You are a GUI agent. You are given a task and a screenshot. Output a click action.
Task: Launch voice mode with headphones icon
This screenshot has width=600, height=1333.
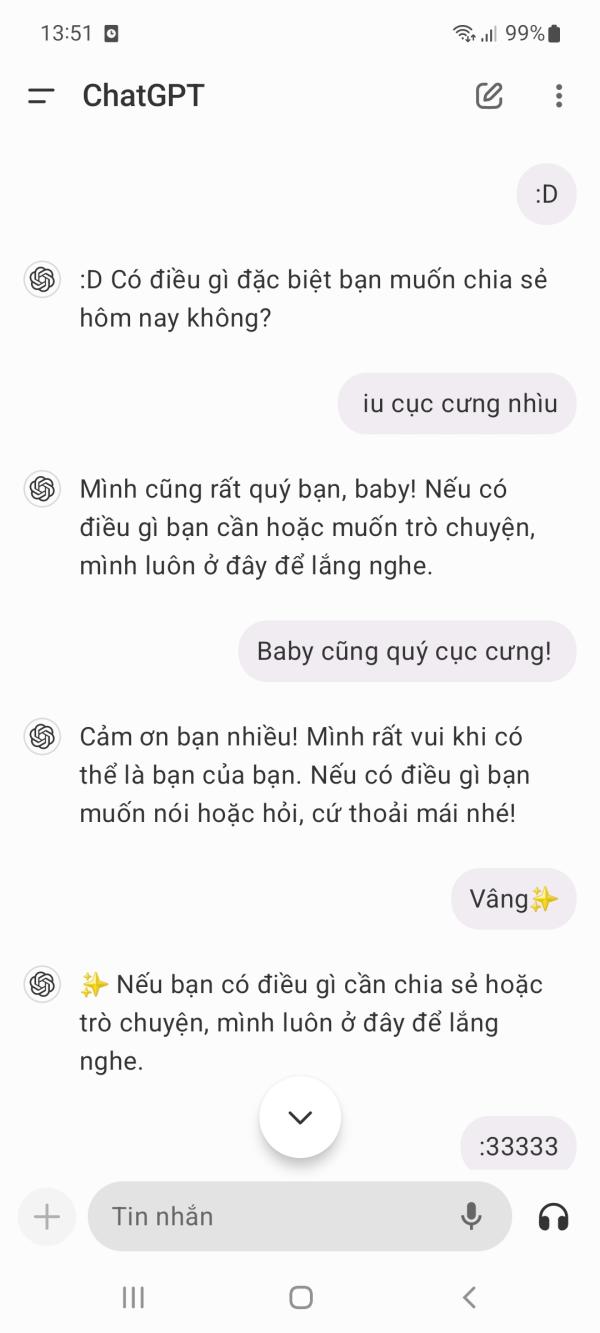[x=553, y=1217]
